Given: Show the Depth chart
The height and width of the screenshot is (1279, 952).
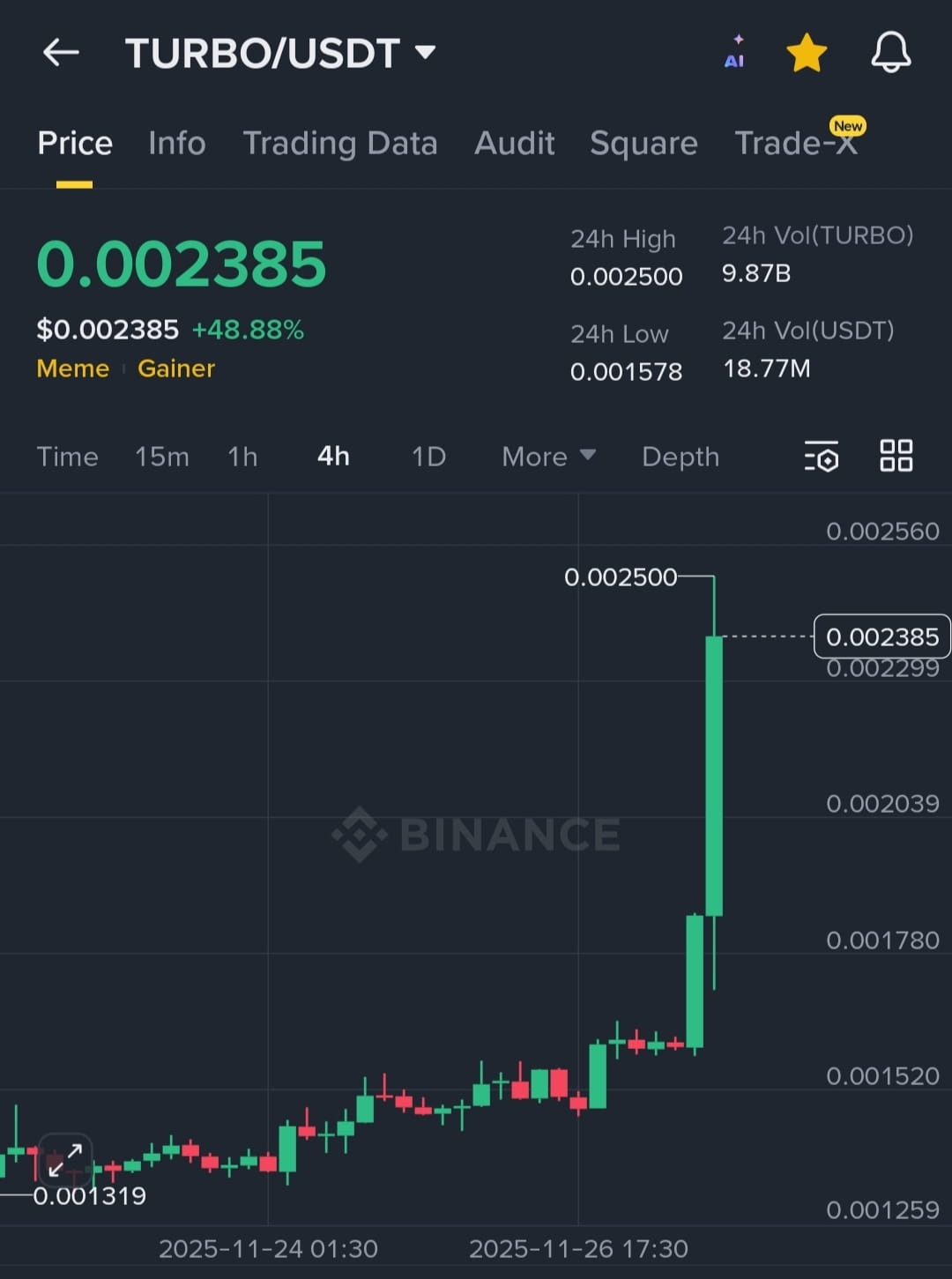Looking at the screenshot, I should point(681,457).
